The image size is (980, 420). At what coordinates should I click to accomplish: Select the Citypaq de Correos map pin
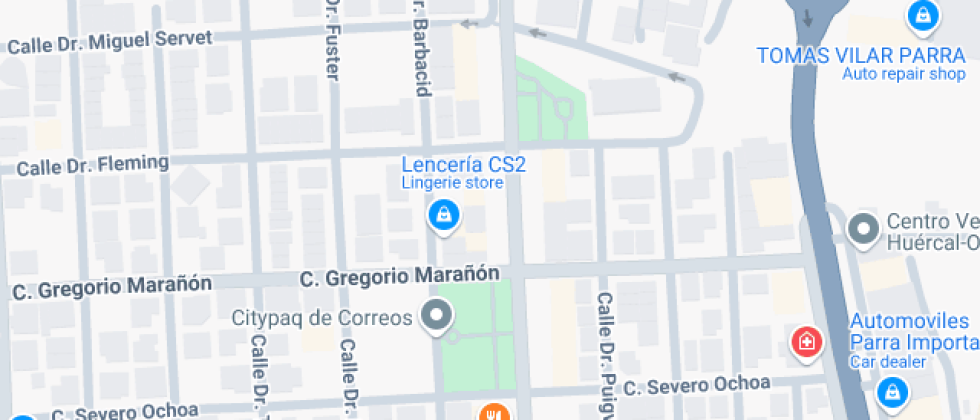436,317
